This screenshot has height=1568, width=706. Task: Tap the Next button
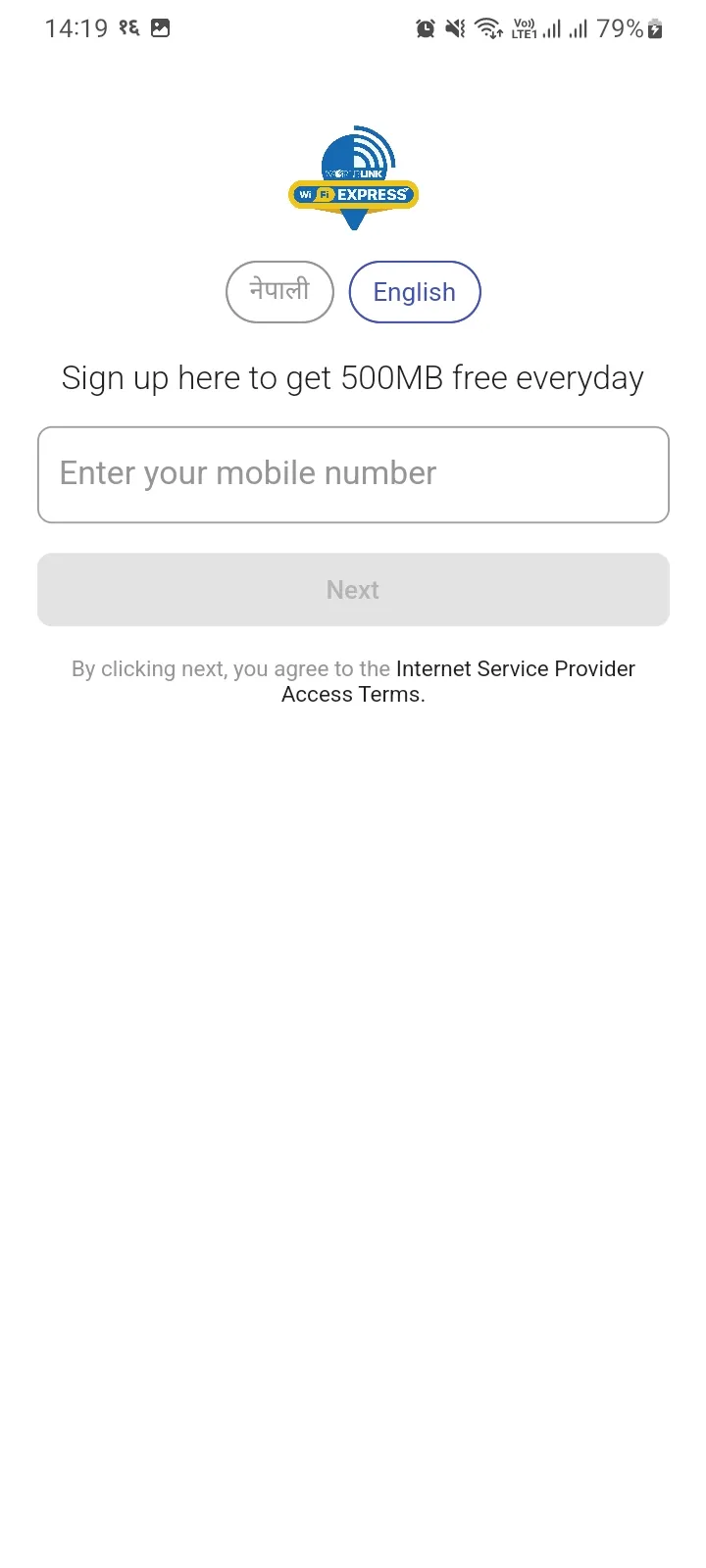click(353, 590)
